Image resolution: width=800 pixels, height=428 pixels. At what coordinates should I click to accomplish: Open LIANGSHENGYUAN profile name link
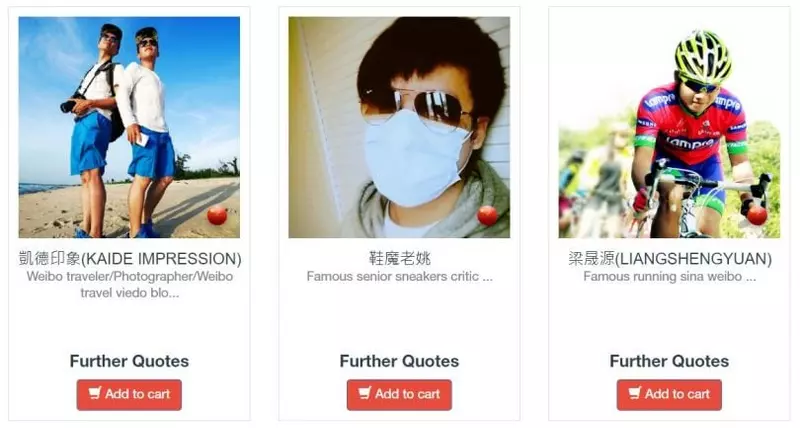pyautogui.click(x=669, y=259)
